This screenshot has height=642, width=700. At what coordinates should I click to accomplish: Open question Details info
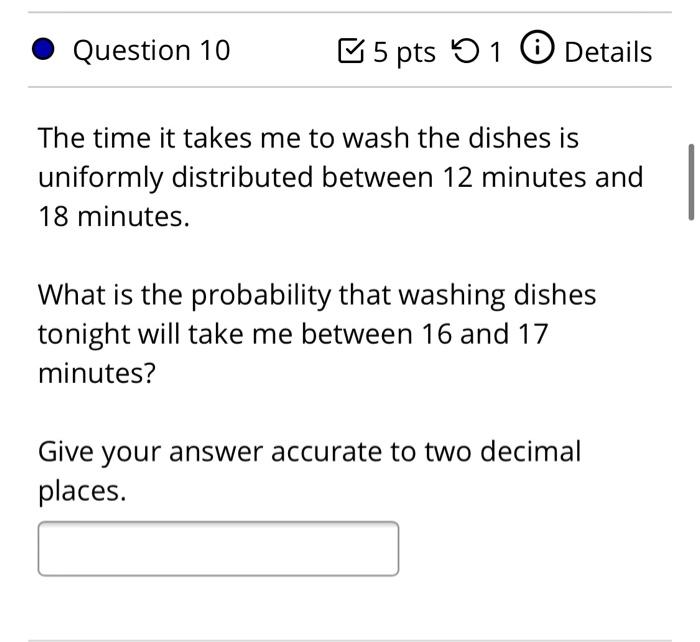tap(590, 51)
